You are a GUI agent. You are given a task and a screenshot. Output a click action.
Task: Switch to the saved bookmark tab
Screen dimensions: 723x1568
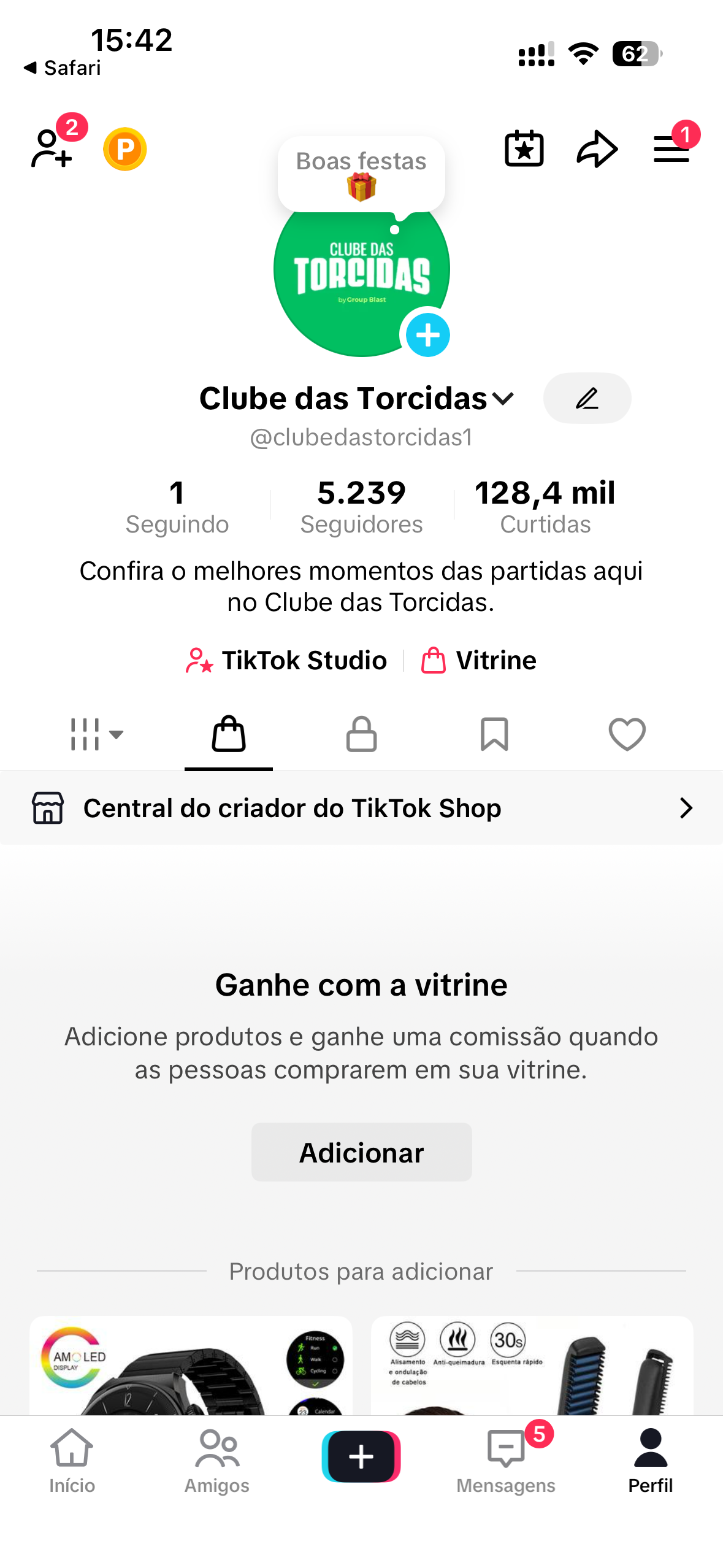coord(494,734)
